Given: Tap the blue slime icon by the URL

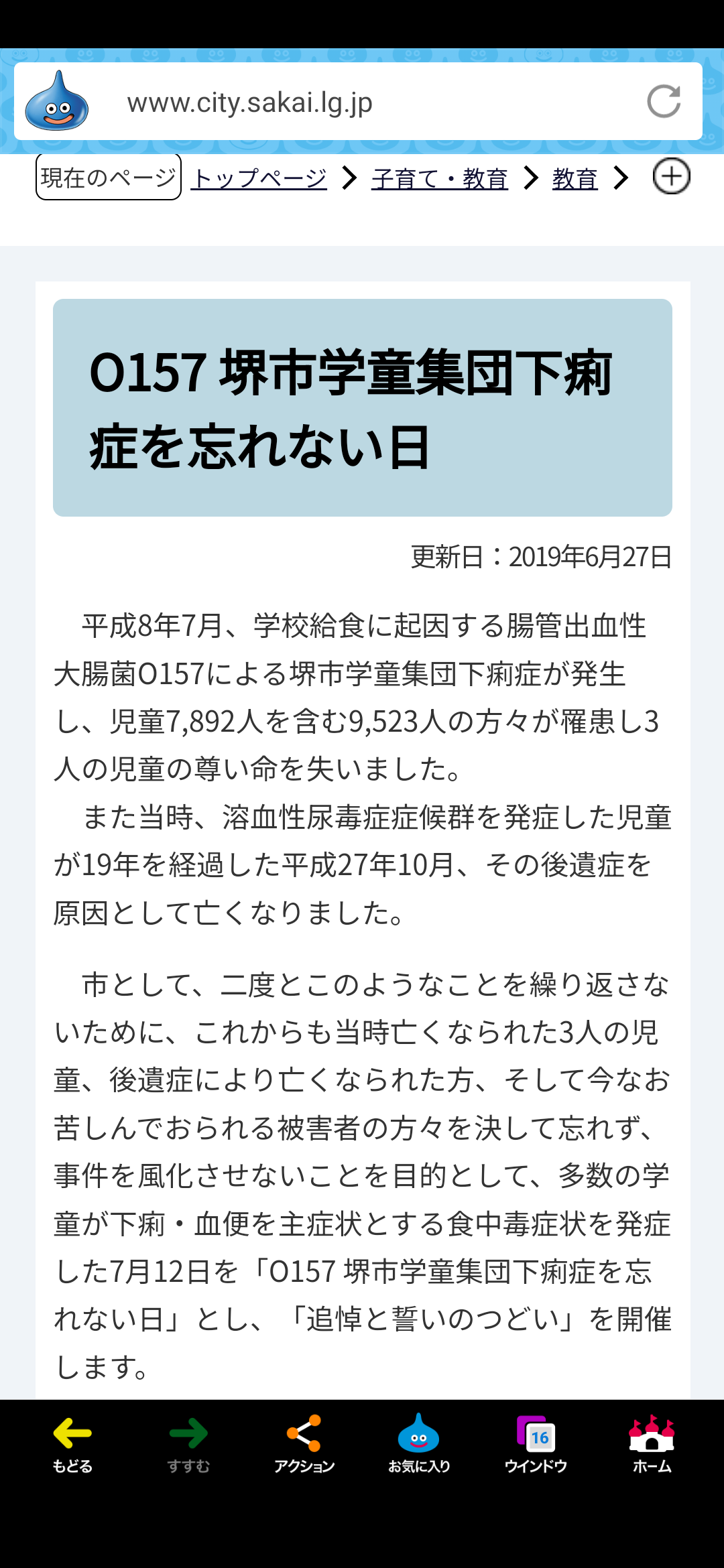Looking at the screenshot, I should 57,101.
